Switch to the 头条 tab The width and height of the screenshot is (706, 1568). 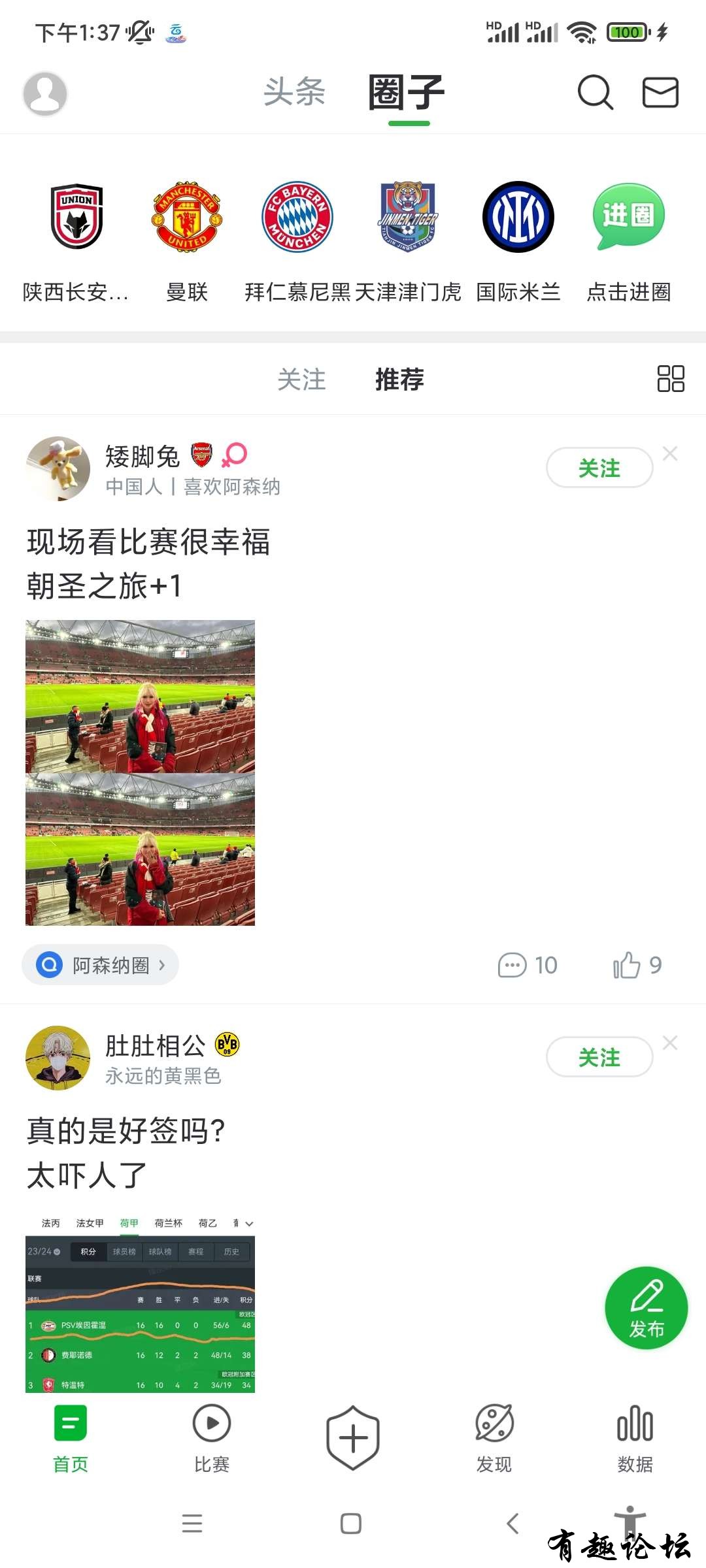tap(294, 91)
